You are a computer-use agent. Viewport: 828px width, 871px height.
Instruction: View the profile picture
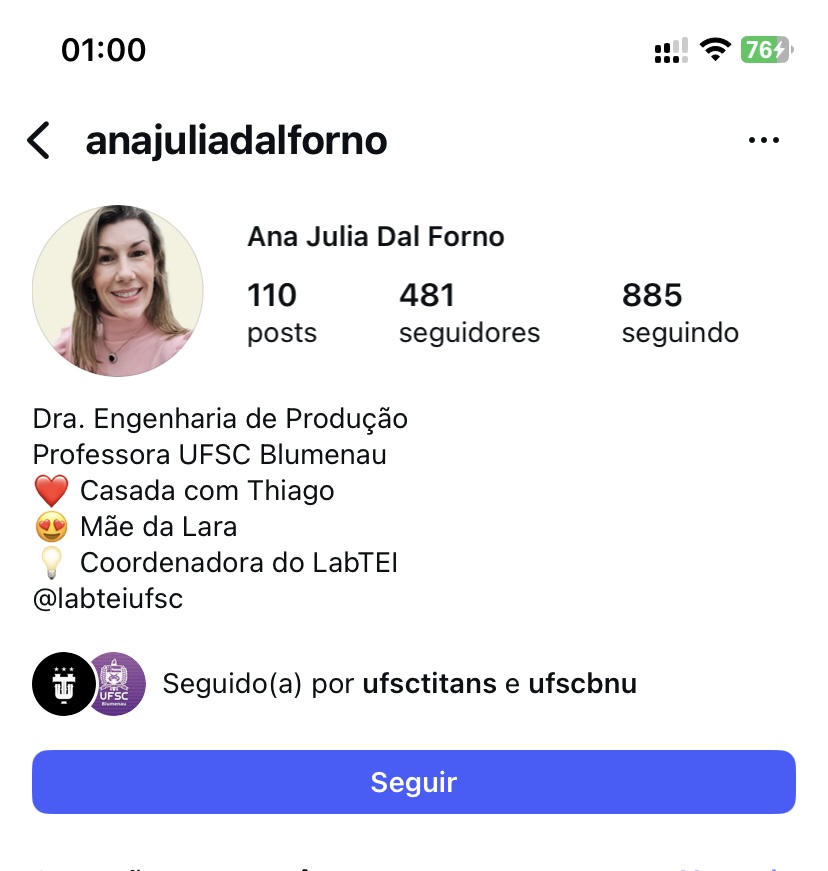118,291
